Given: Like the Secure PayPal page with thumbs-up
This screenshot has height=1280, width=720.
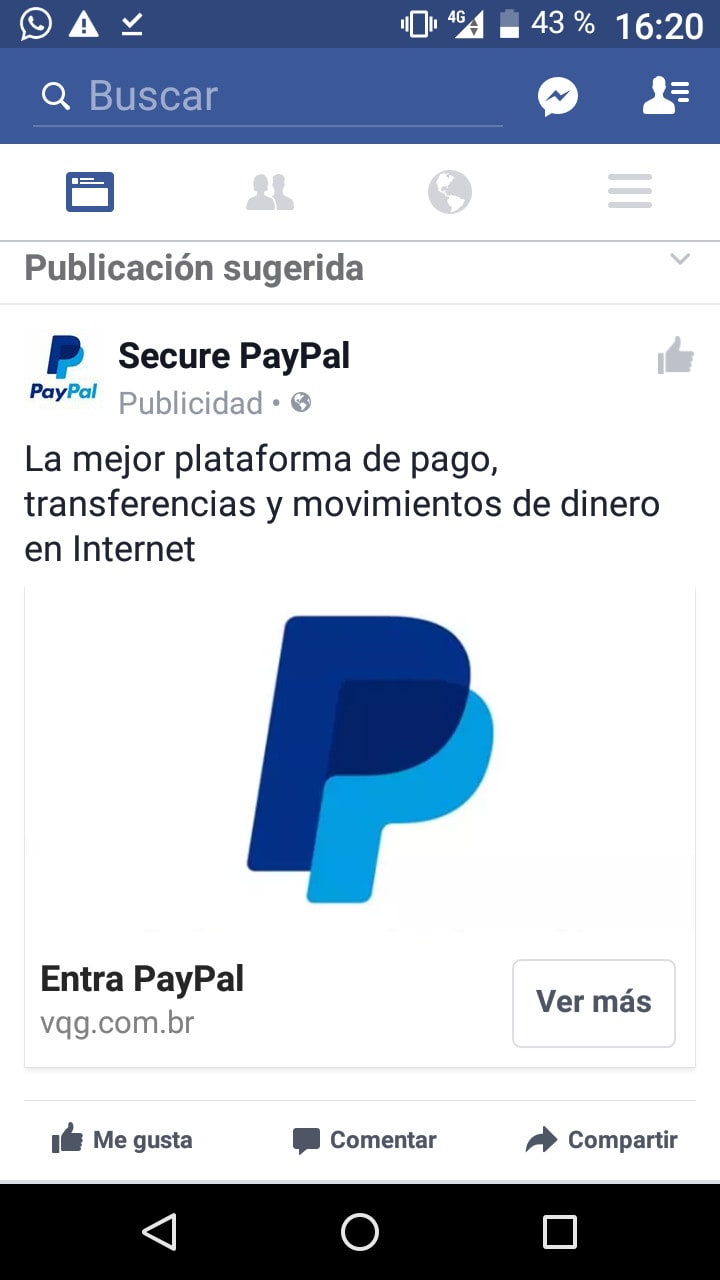Looking at the screenshot, I should tap(676, 355).
